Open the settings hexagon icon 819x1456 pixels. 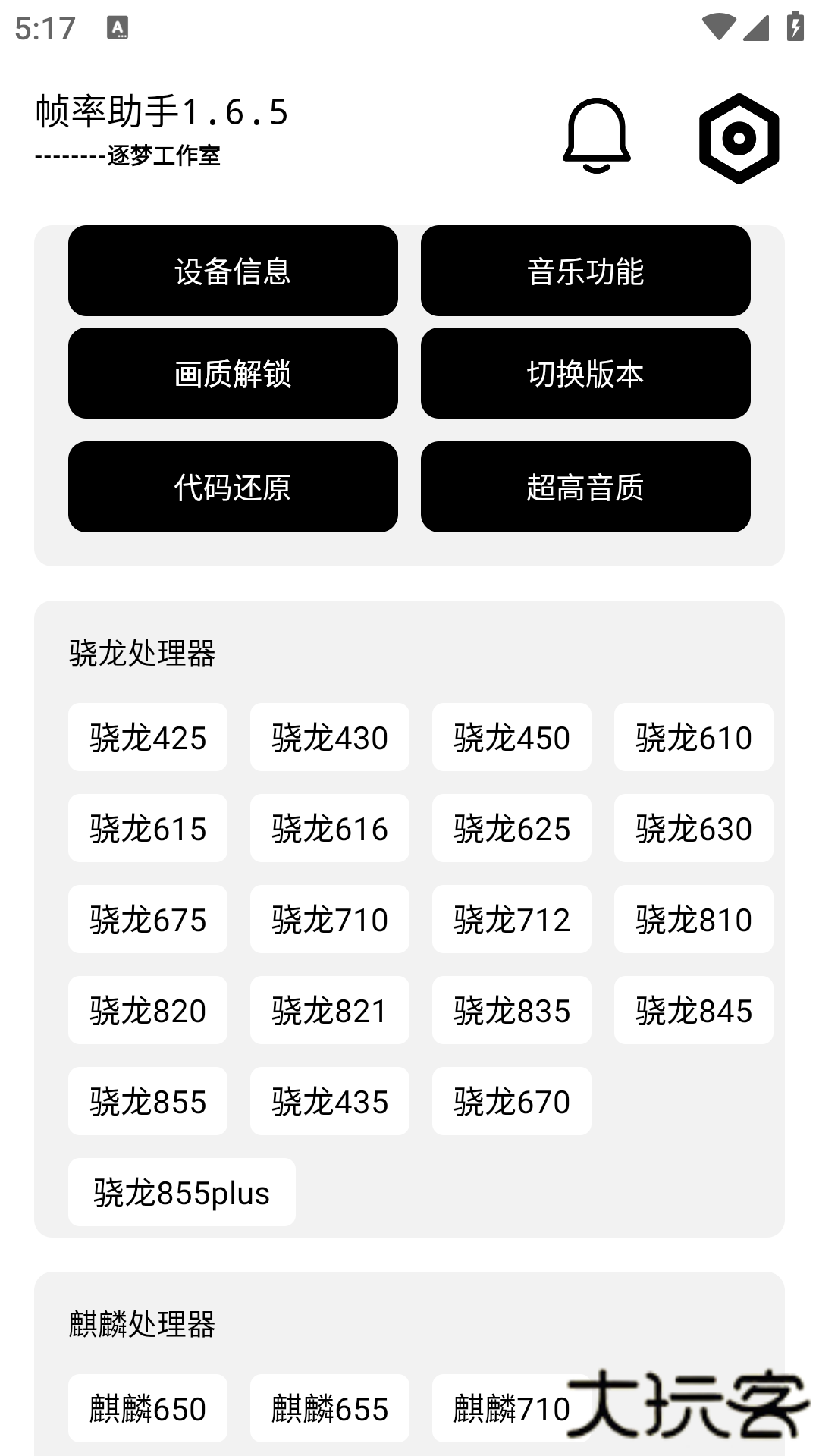pos(739,136)
